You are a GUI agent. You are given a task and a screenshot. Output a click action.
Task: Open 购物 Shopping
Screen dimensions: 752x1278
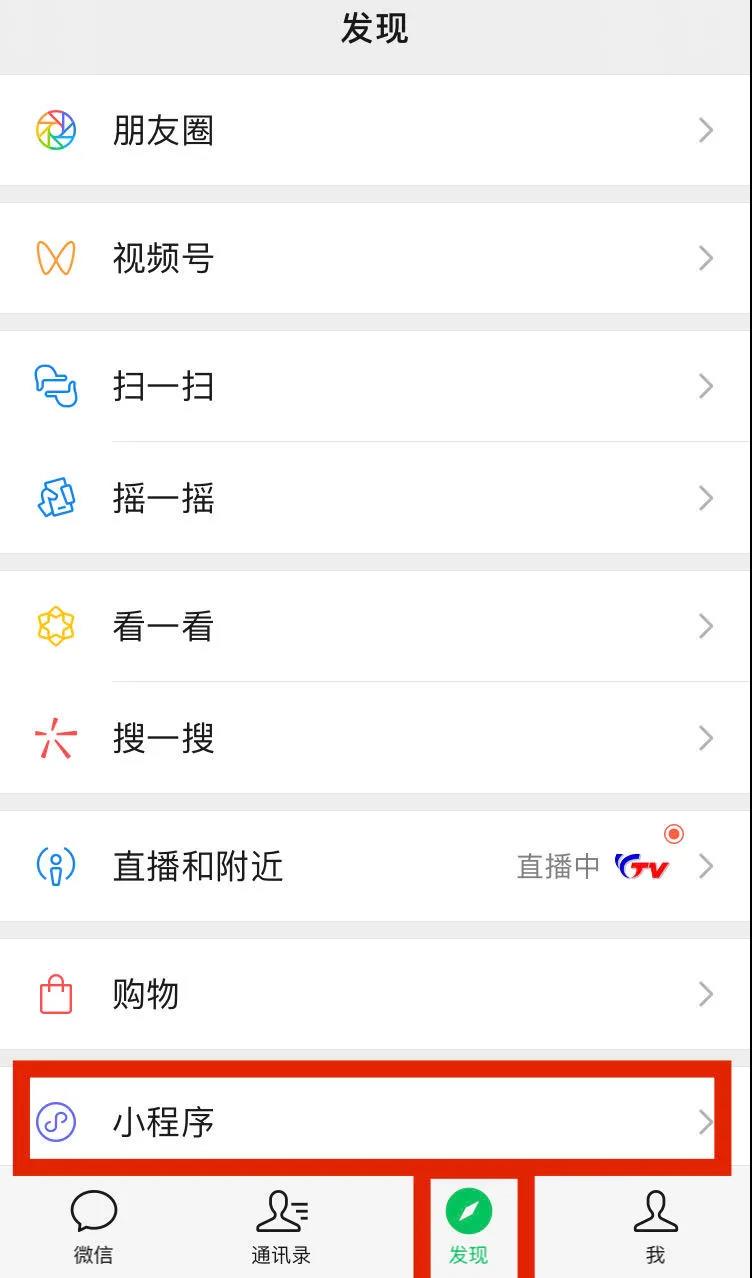(146, 994)
